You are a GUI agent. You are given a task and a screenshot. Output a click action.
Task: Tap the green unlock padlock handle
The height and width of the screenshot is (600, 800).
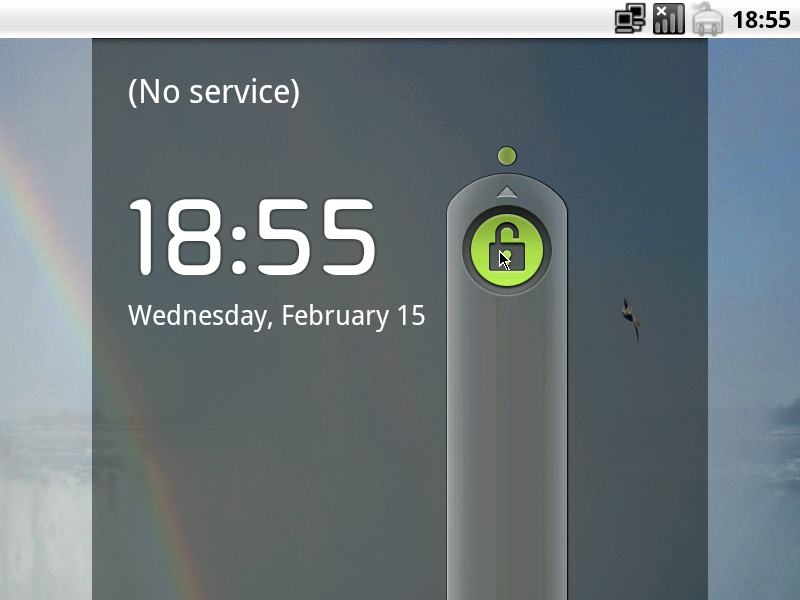click(x=506, y=251)
